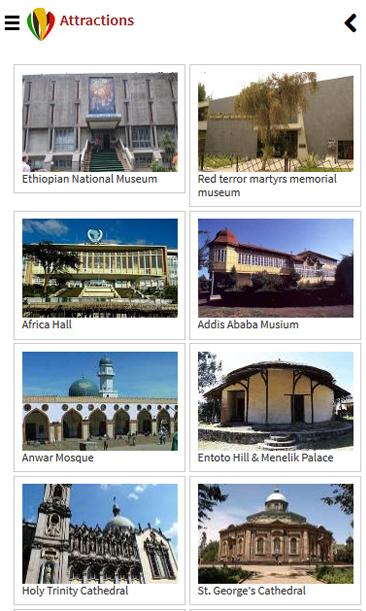Open Anwar Mosque details
The image size is (366, 611).
[x=99, y=408]
